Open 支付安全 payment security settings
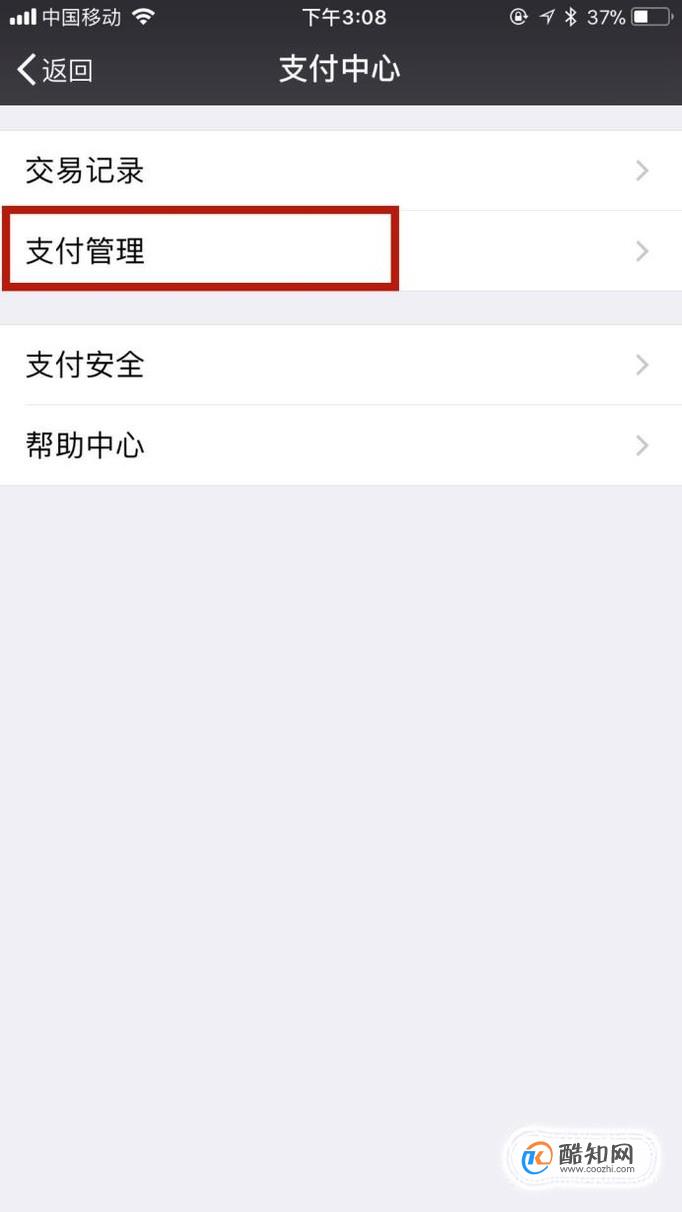The image size is (682, 1212). coord(341,365)
